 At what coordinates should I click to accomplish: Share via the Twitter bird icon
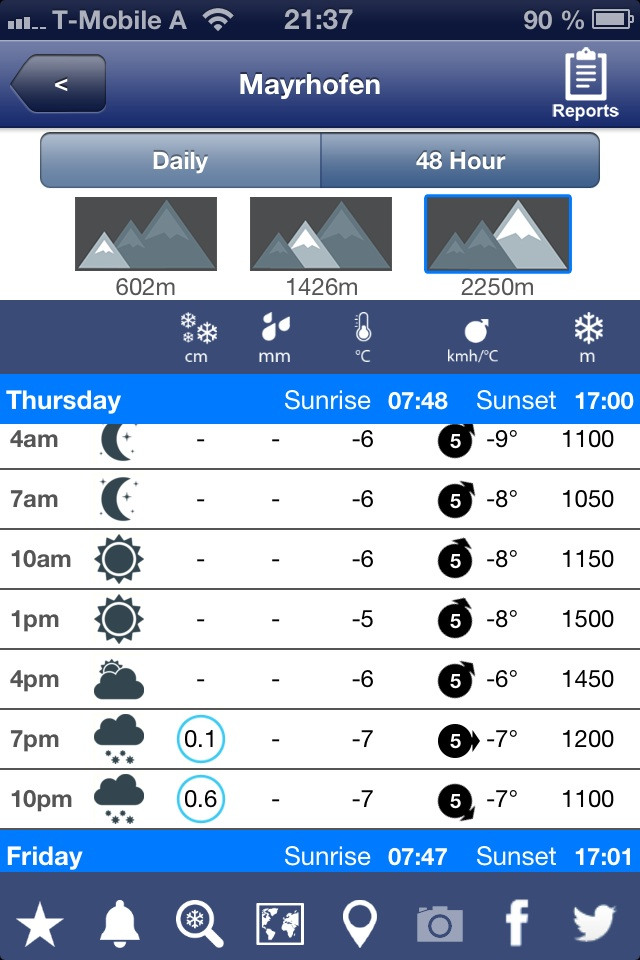click(597, 922)
